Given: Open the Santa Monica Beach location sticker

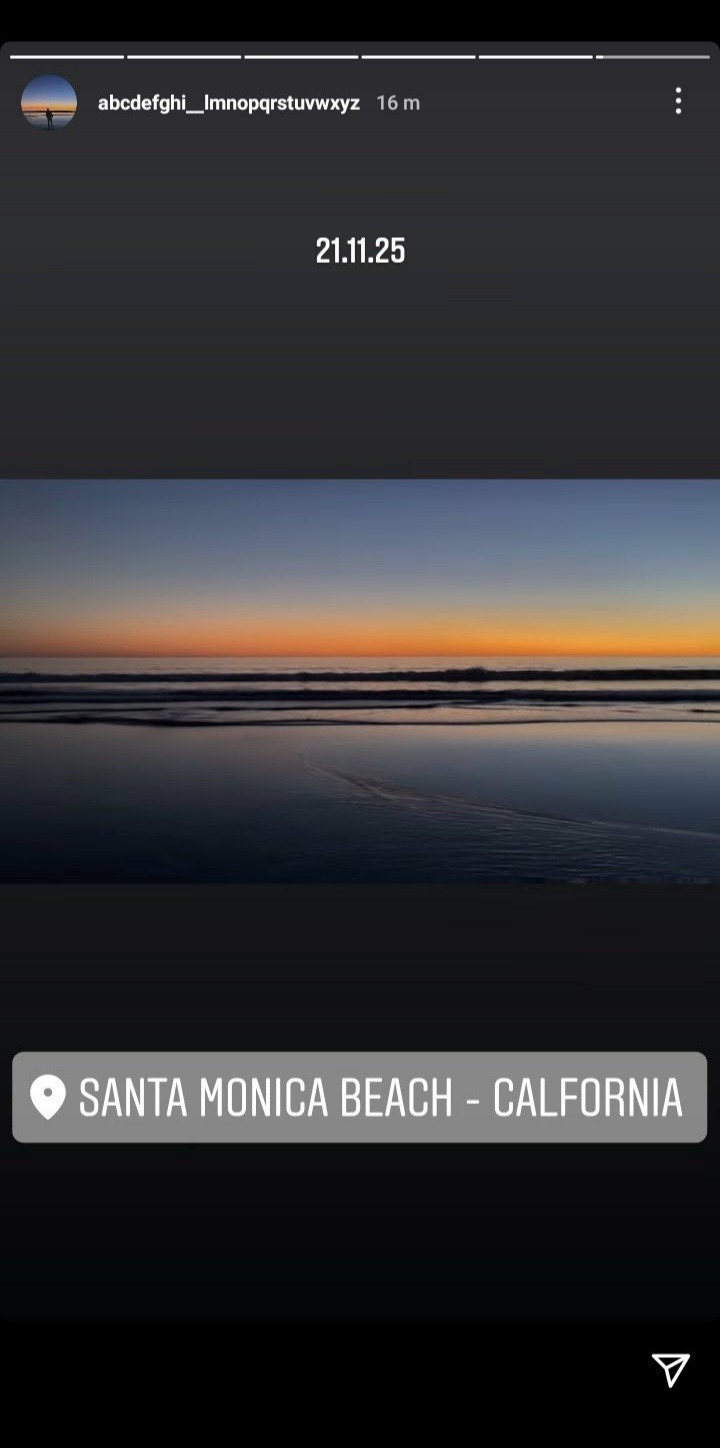Looking at the screenshot, I should (x=359, y=1097).
